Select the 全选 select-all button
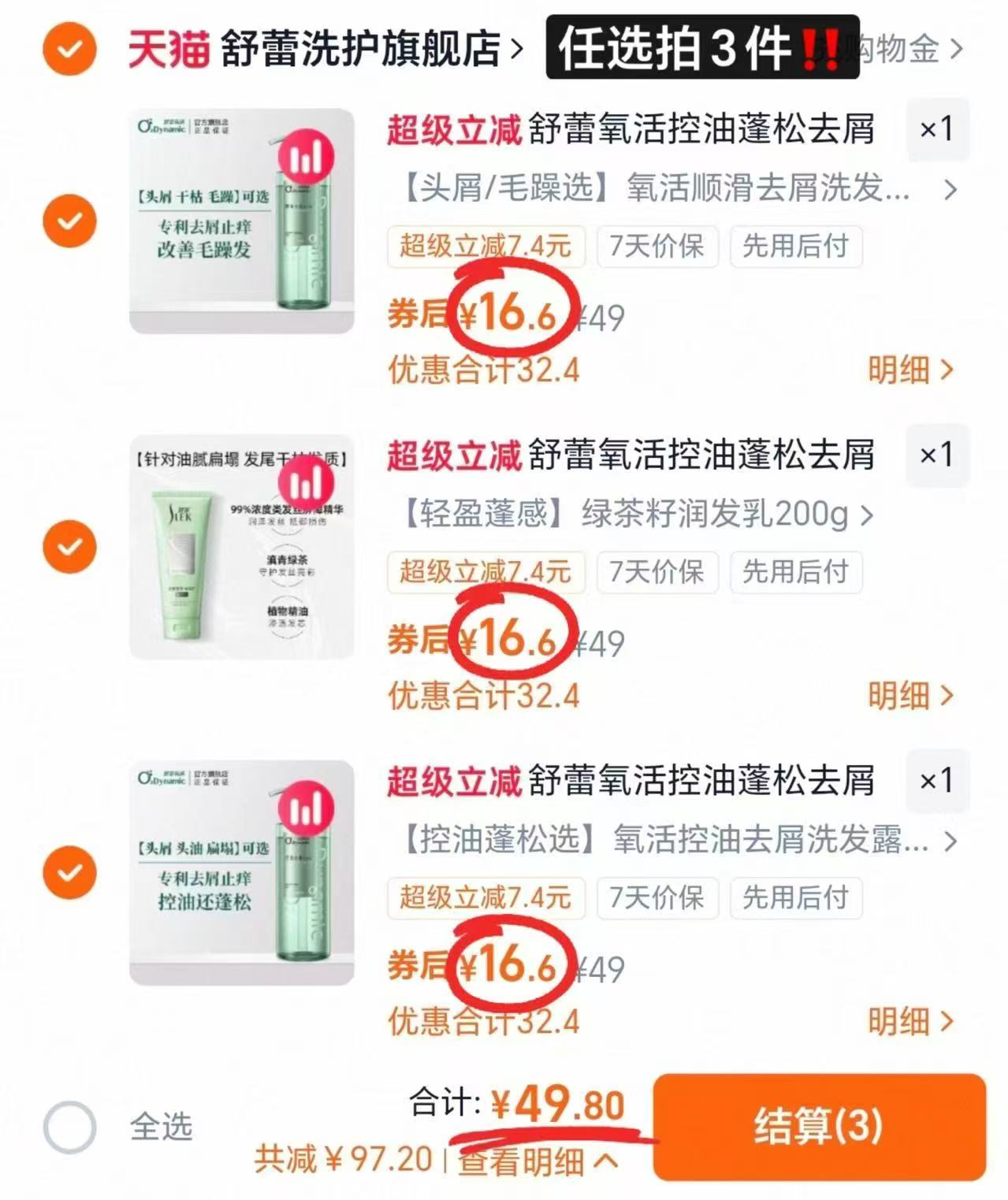 coord(69,1128)
